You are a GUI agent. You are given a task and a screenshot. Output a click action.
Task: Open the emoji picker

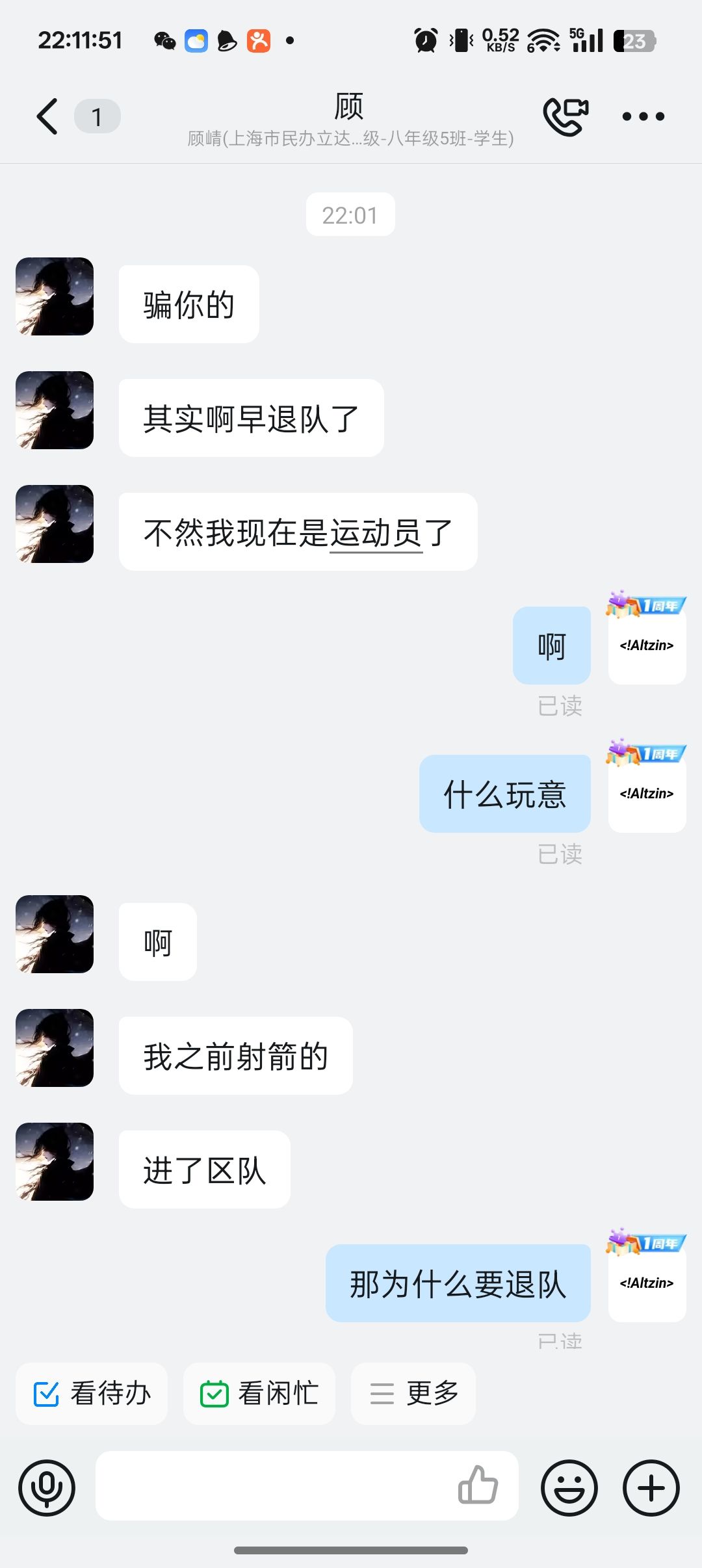[x=569, y=1487]
